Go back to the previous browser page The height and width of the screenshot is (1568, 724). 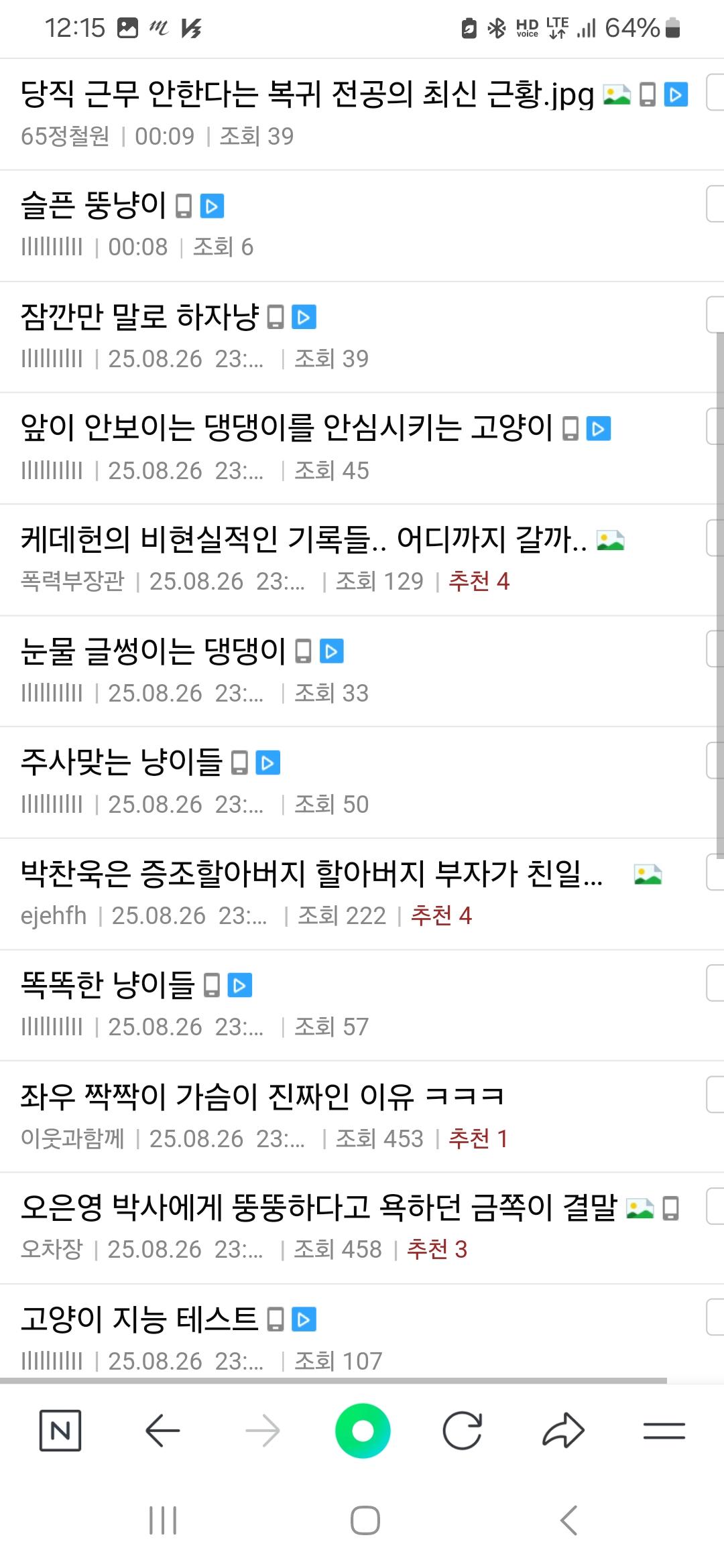(162, 1431)
